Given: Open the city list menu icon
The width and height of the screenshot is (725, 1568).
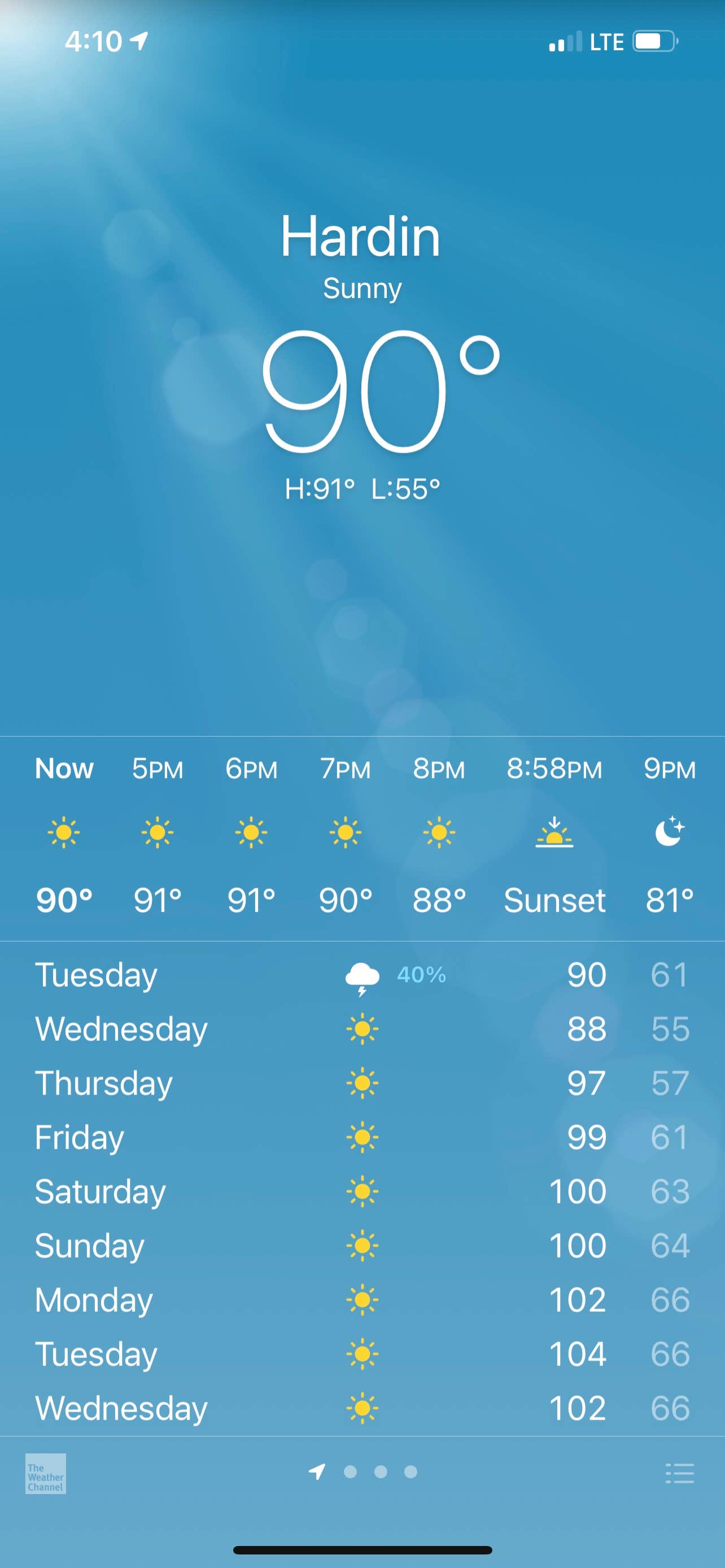Looking at the screenshot, I should [x=679, y=1474].
